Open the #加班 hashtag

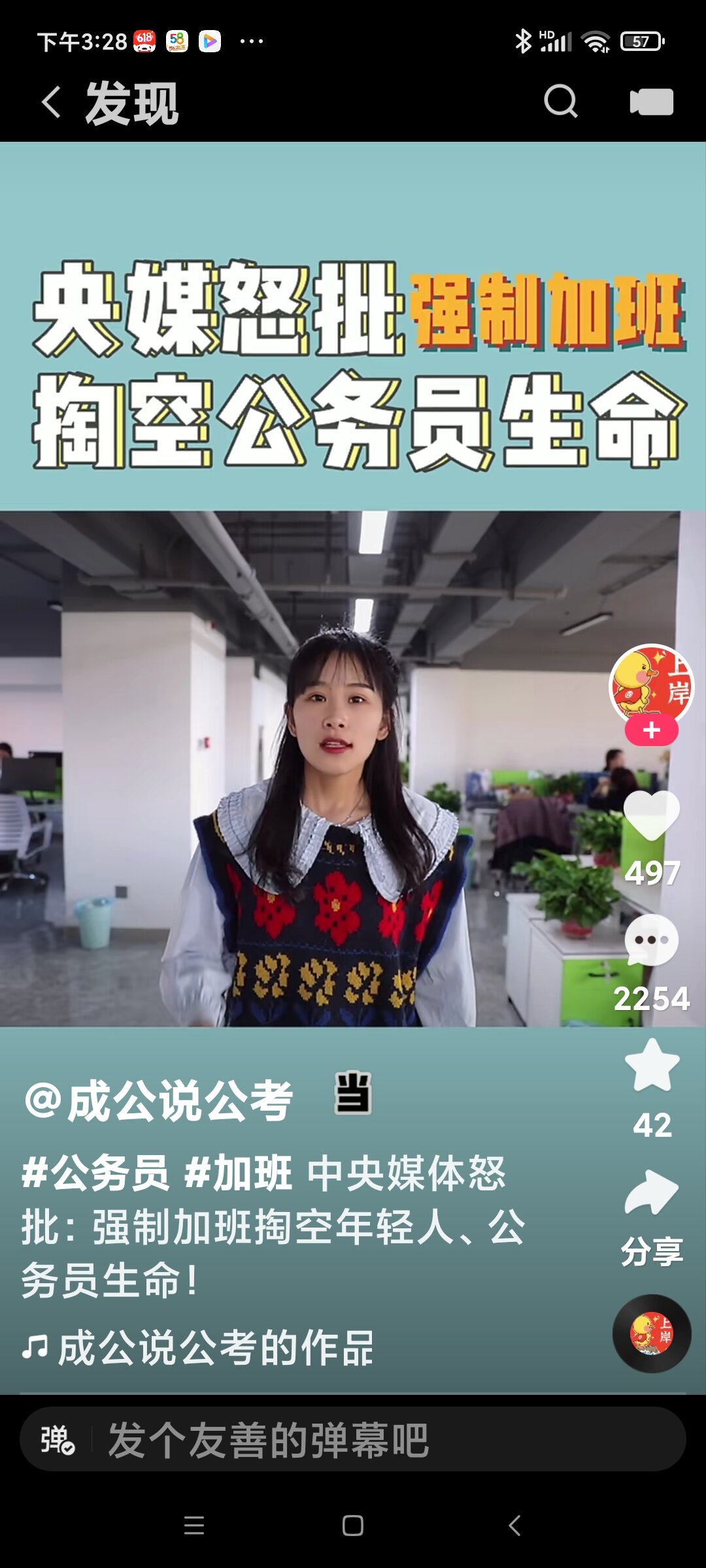(238, 1173)
